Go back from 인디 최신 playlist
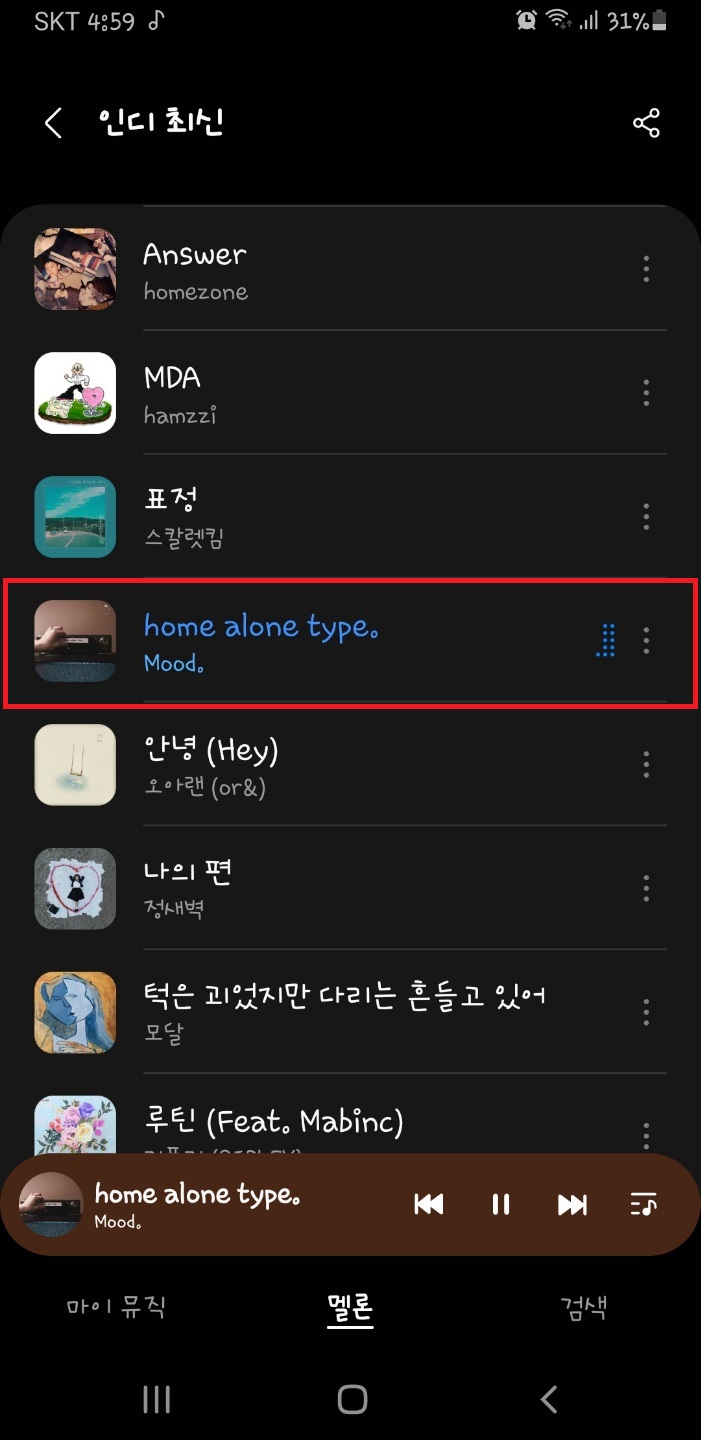This screenshot has height=1440, width=701. tap(53, 124)
